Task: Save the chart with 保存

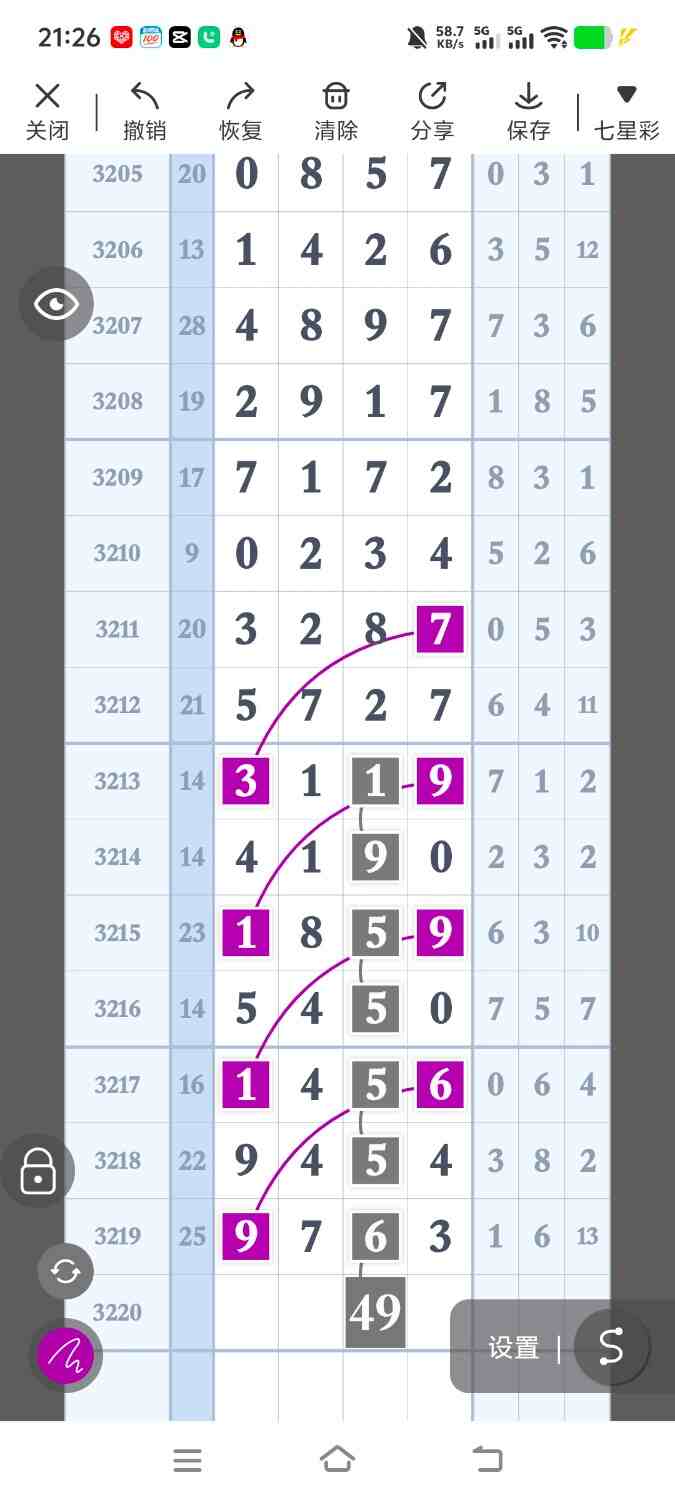Action: [528, 111]
